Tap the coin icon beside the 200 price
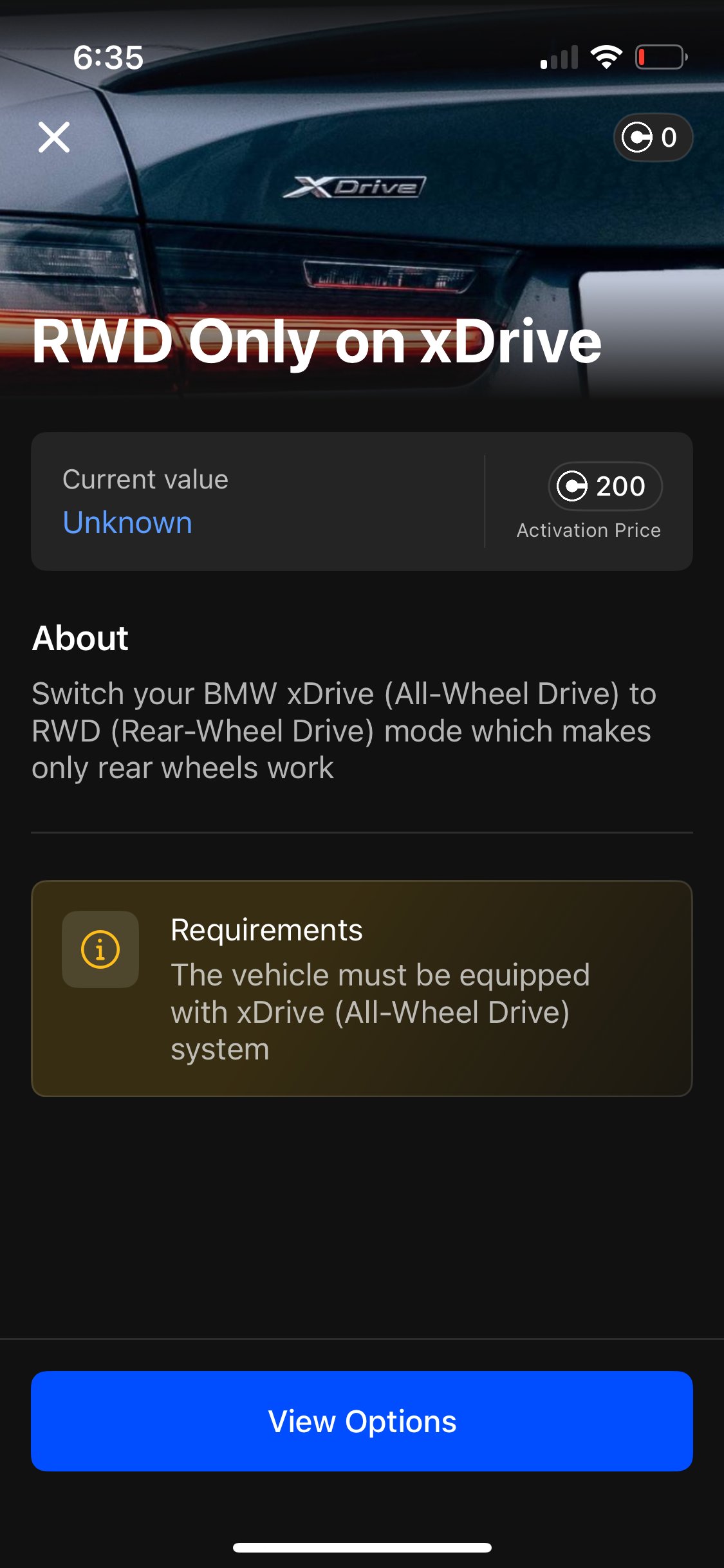 click(571, 487)
